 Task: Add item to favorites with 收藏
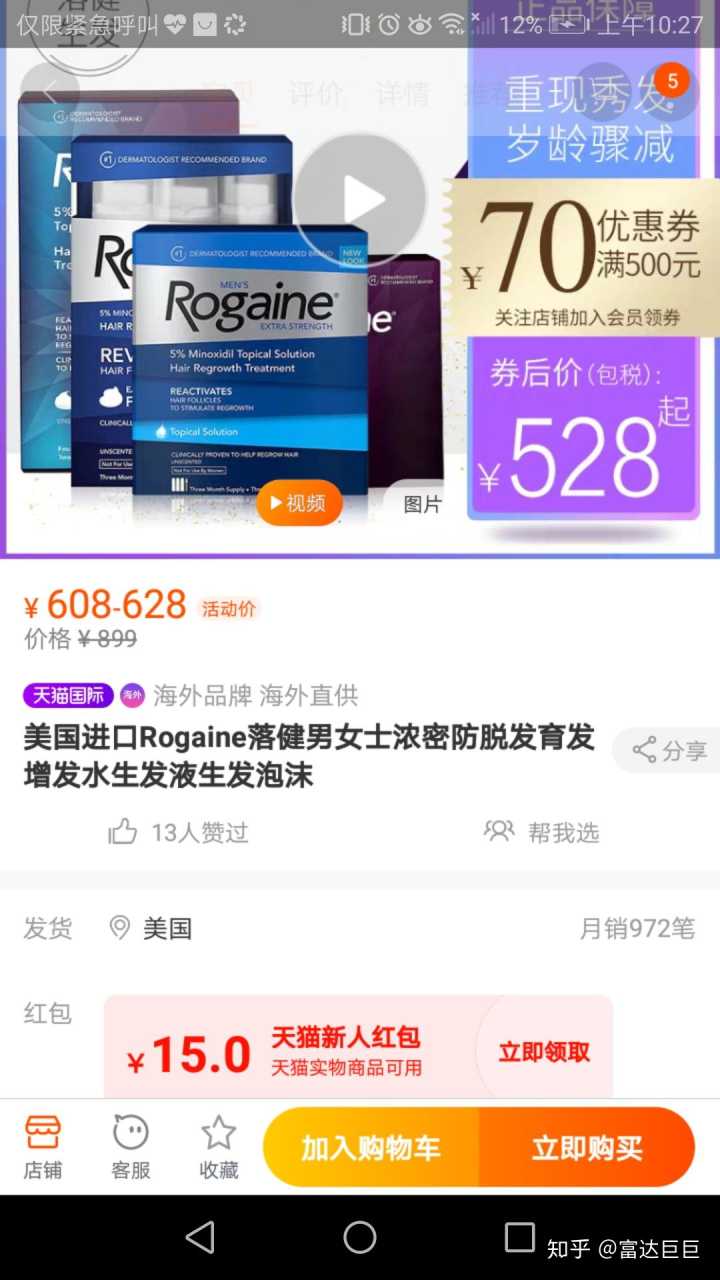pyautogui.click(x=218, y=1148)
